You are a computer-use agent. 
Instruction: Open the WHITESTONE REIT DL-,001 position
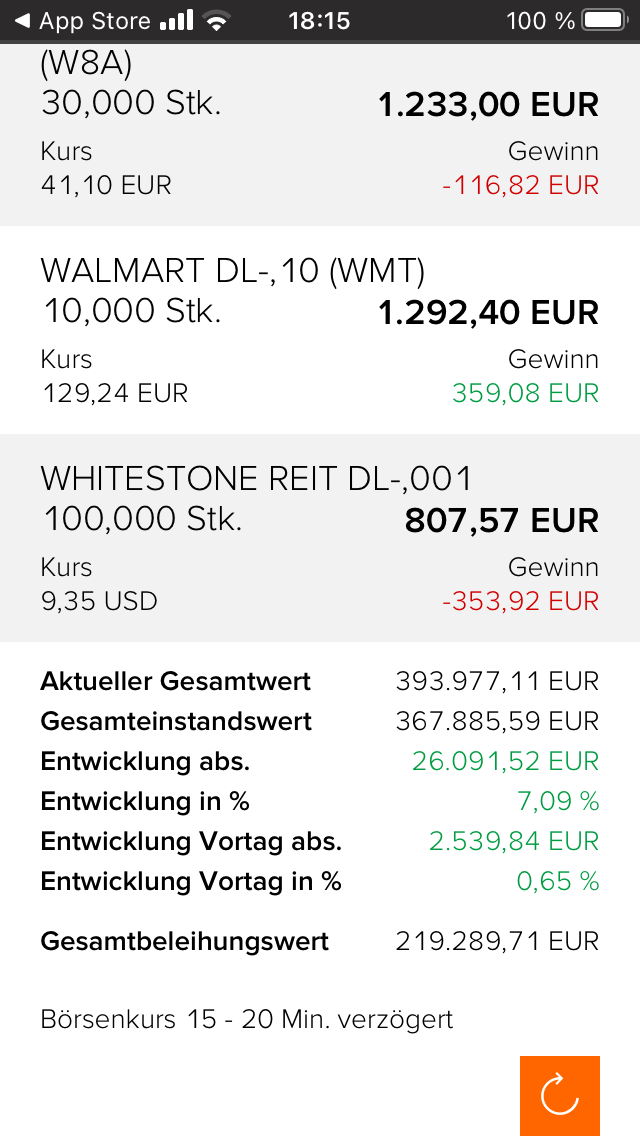(x=320, y=538)
